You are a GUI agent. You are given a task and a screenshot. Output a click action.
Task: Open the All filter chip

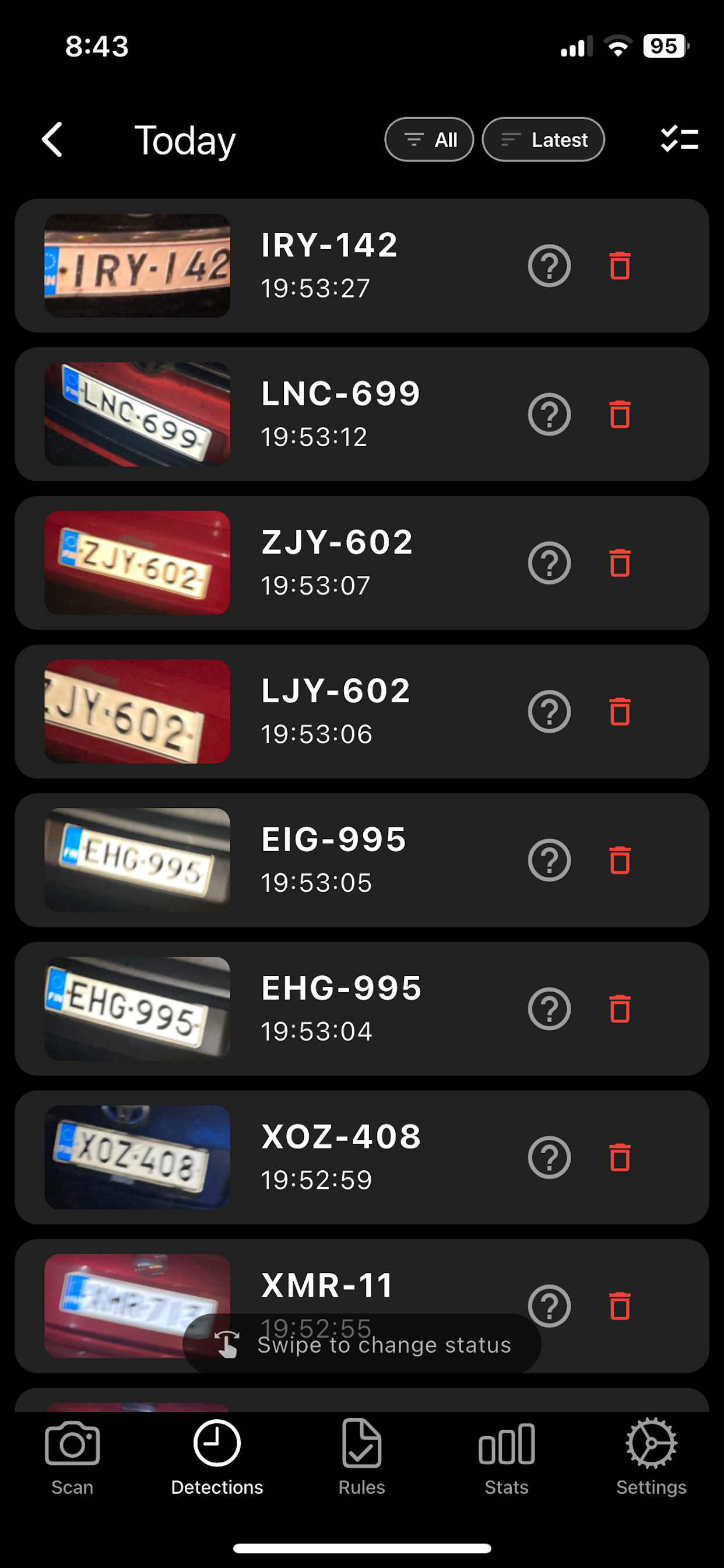click(429, 140)
